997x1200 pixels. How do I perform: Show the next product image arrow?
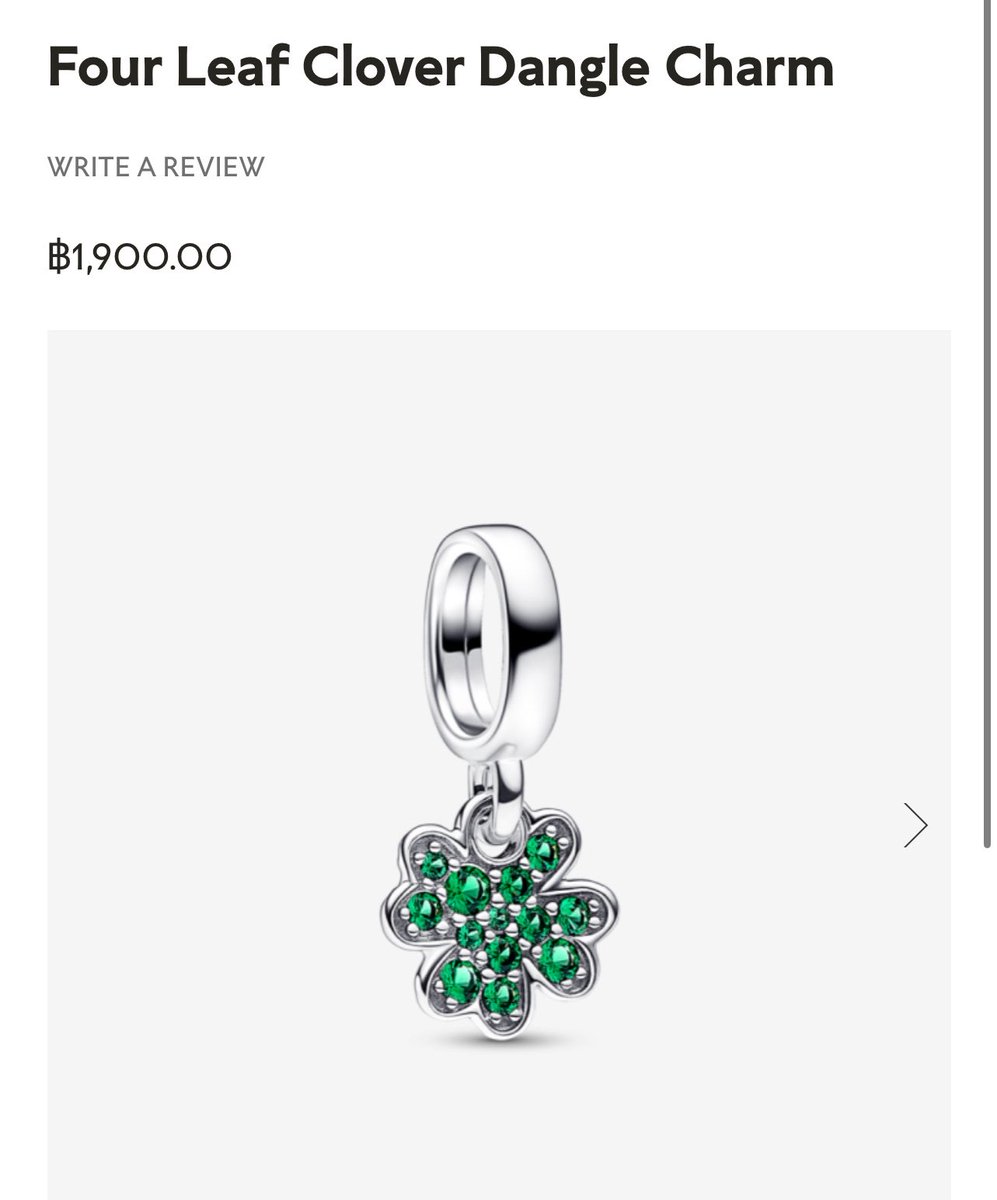pos(915,825)
